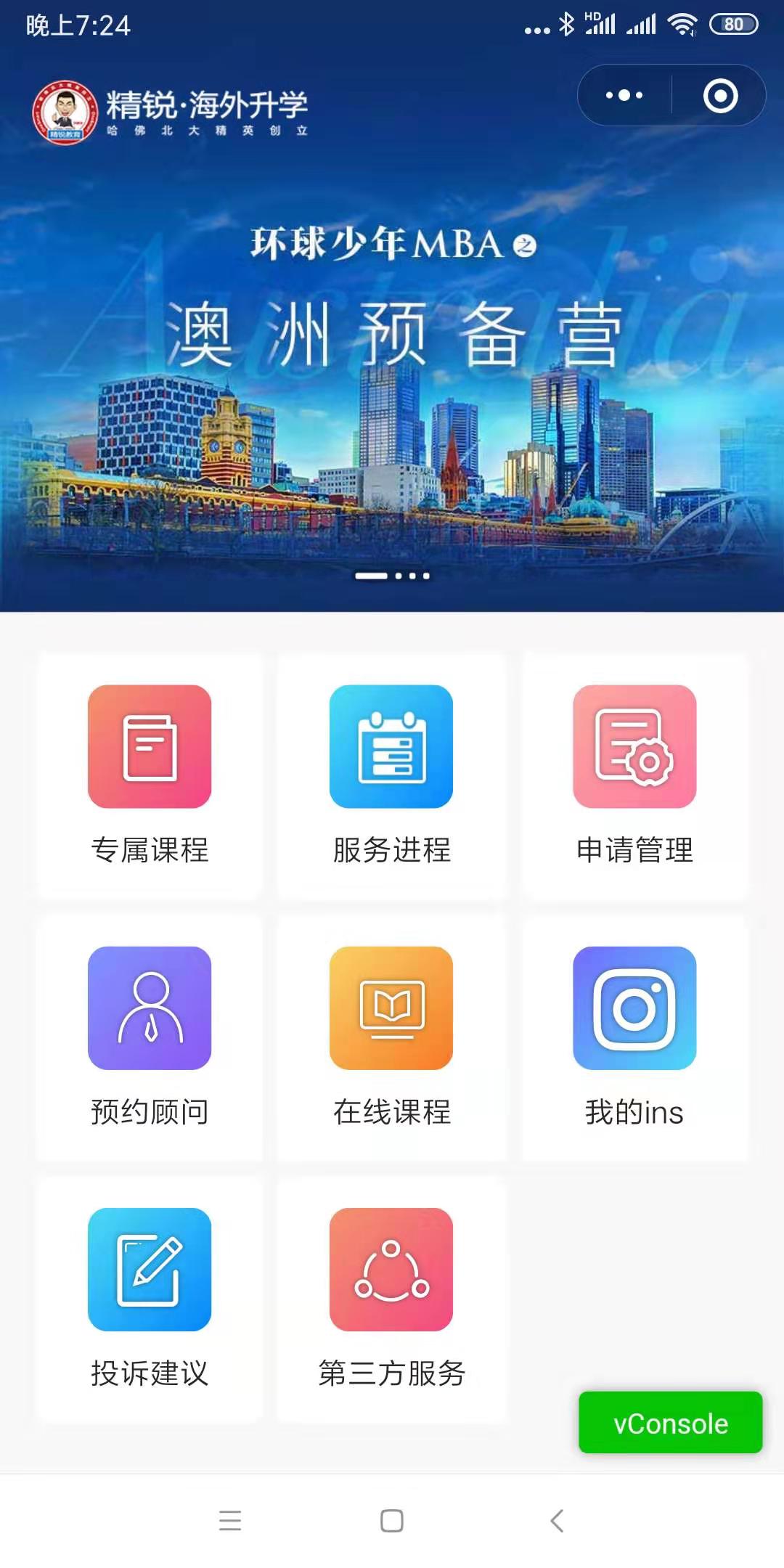Viewport: 784px width, 1568px height.
Task: Tap the system home button
Action: [x=392, y=1520]
